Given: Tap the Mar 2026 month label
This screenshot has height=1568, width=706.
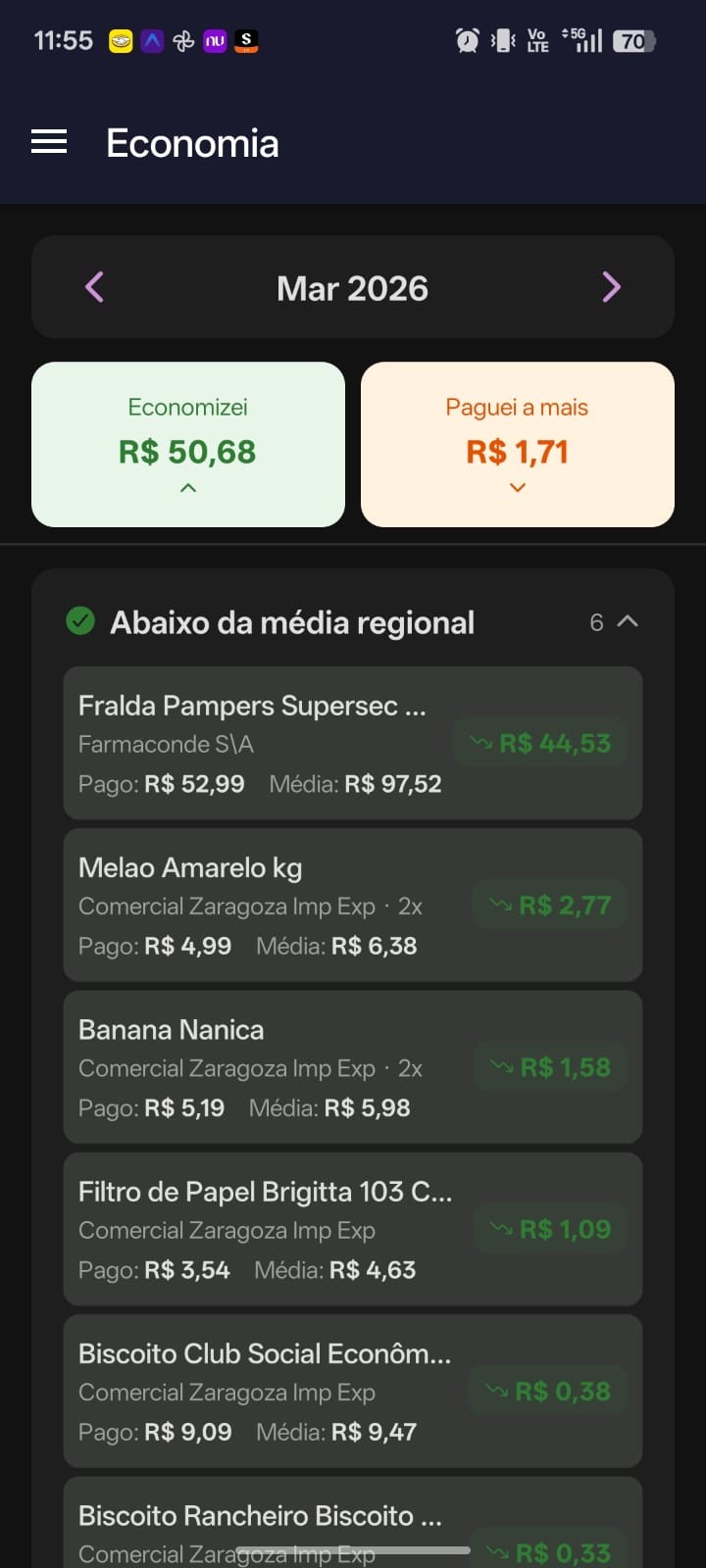Looking at the screenshot, I should (352, 287).
